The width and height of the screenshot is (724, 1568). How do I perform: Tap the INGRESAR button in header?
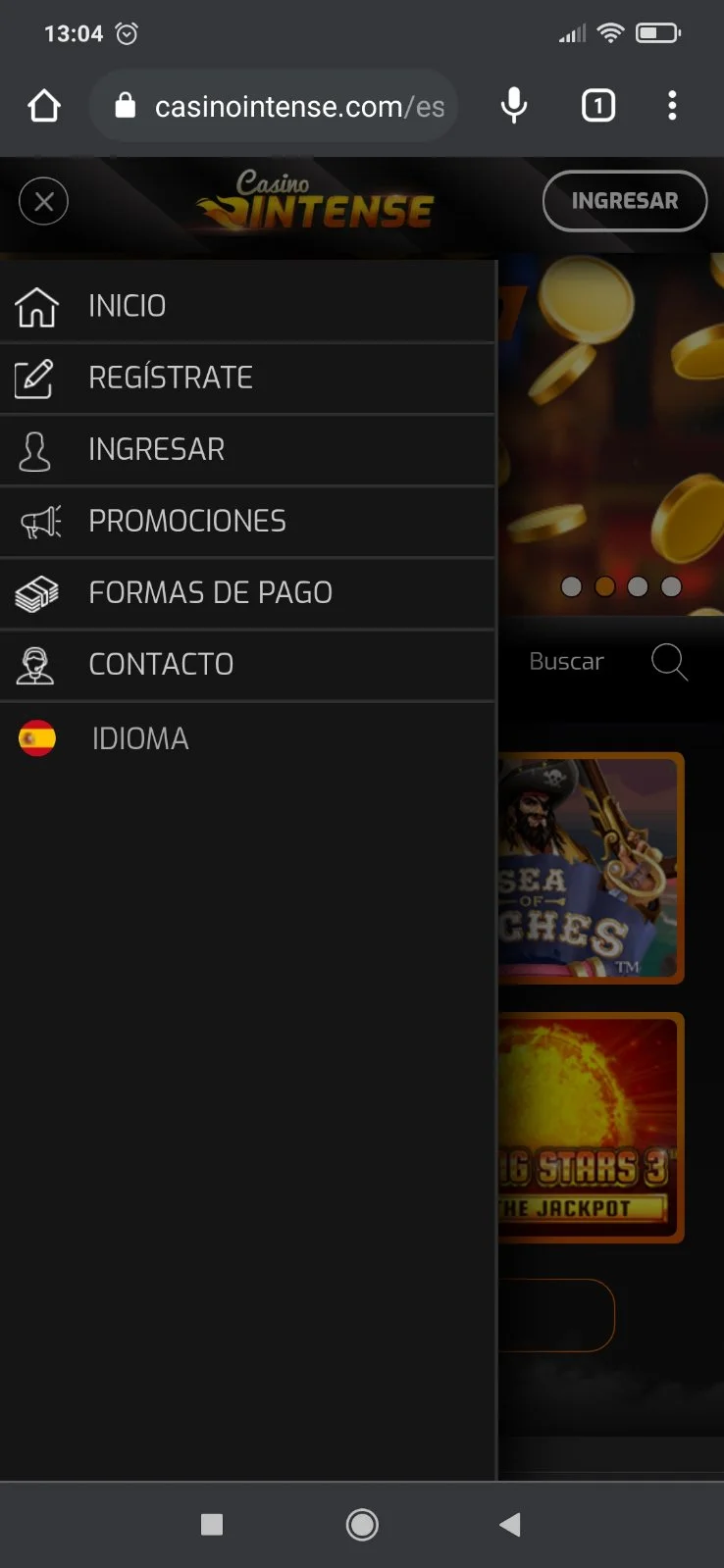click(x=624, y=201)
